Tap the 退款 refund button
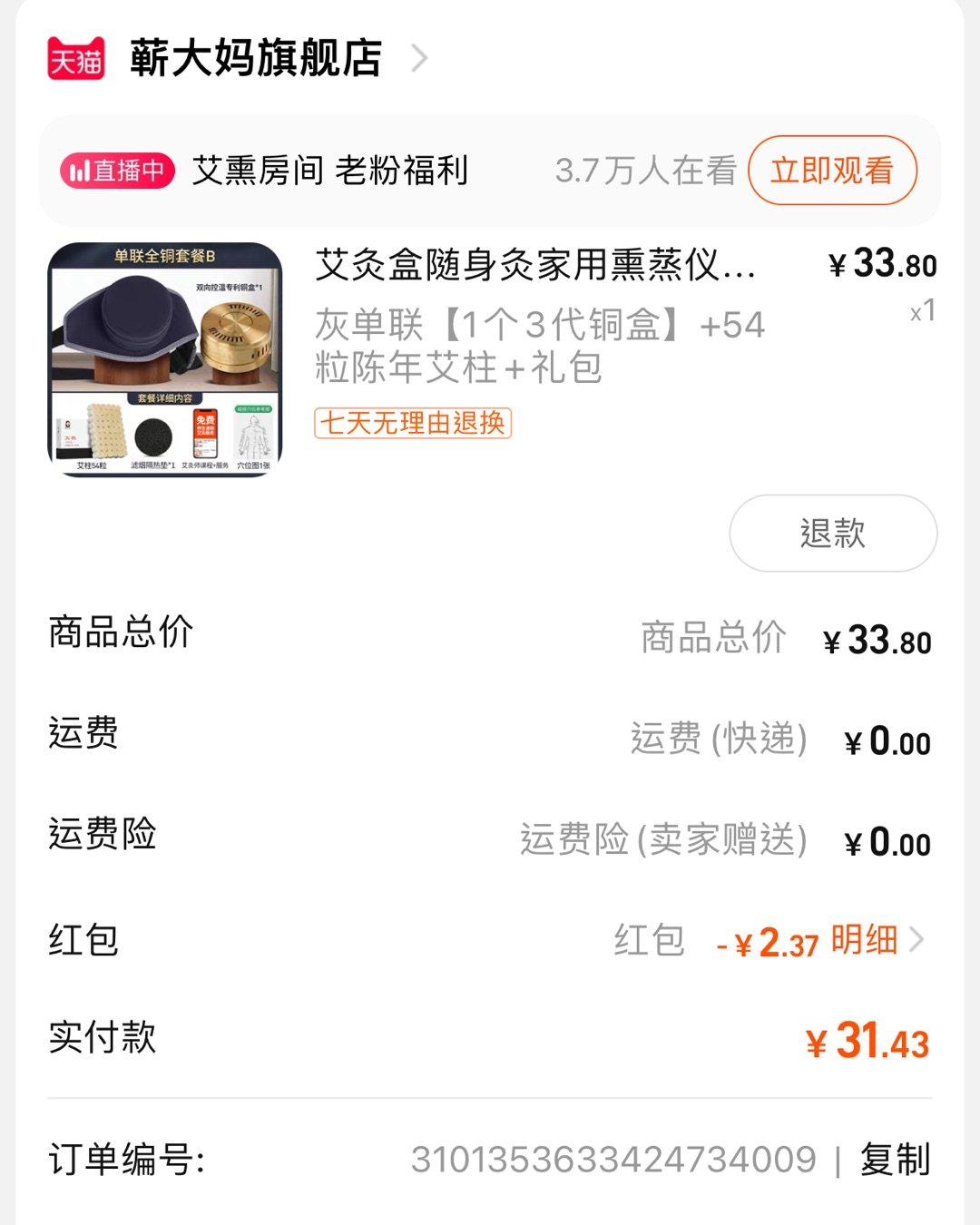The width and height of the screenshot is (980, 1225). 831,534
